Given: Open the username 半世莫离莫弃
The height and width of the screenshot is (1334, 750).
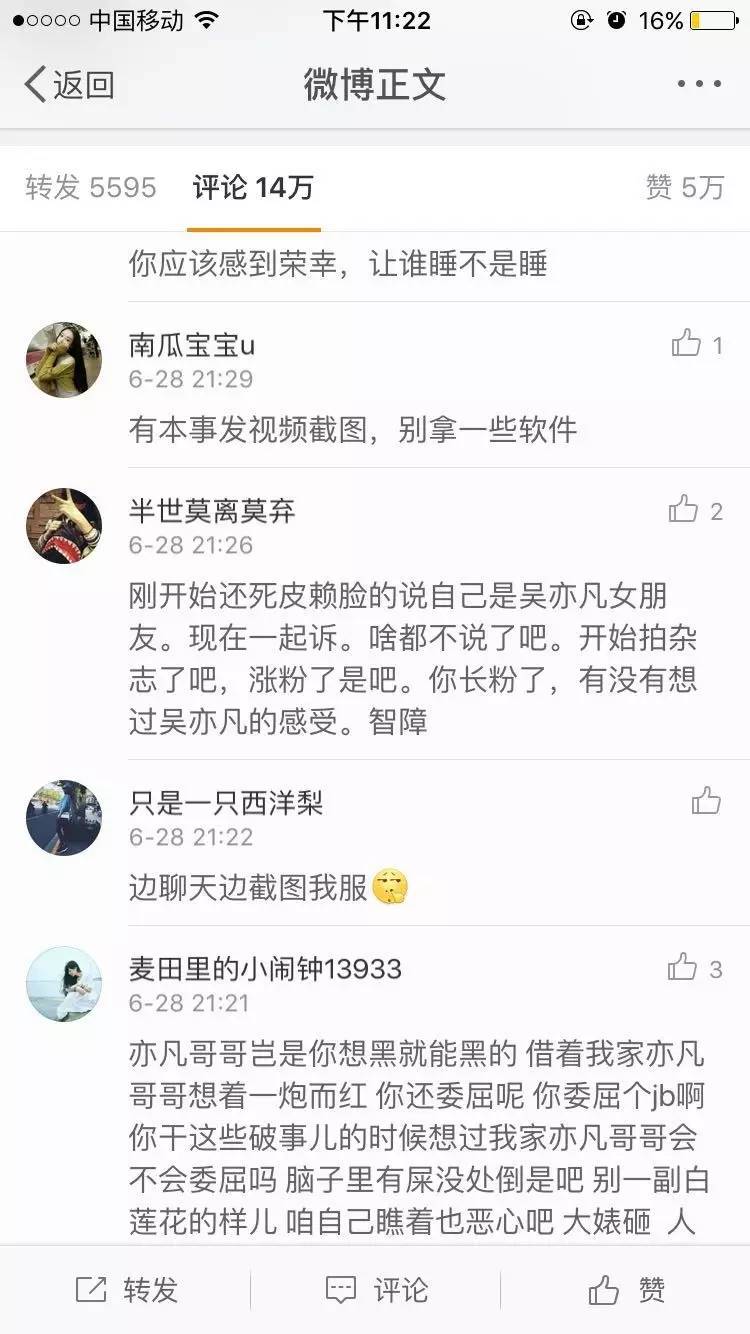Looking at the screenshot, I should pos(212,512).
